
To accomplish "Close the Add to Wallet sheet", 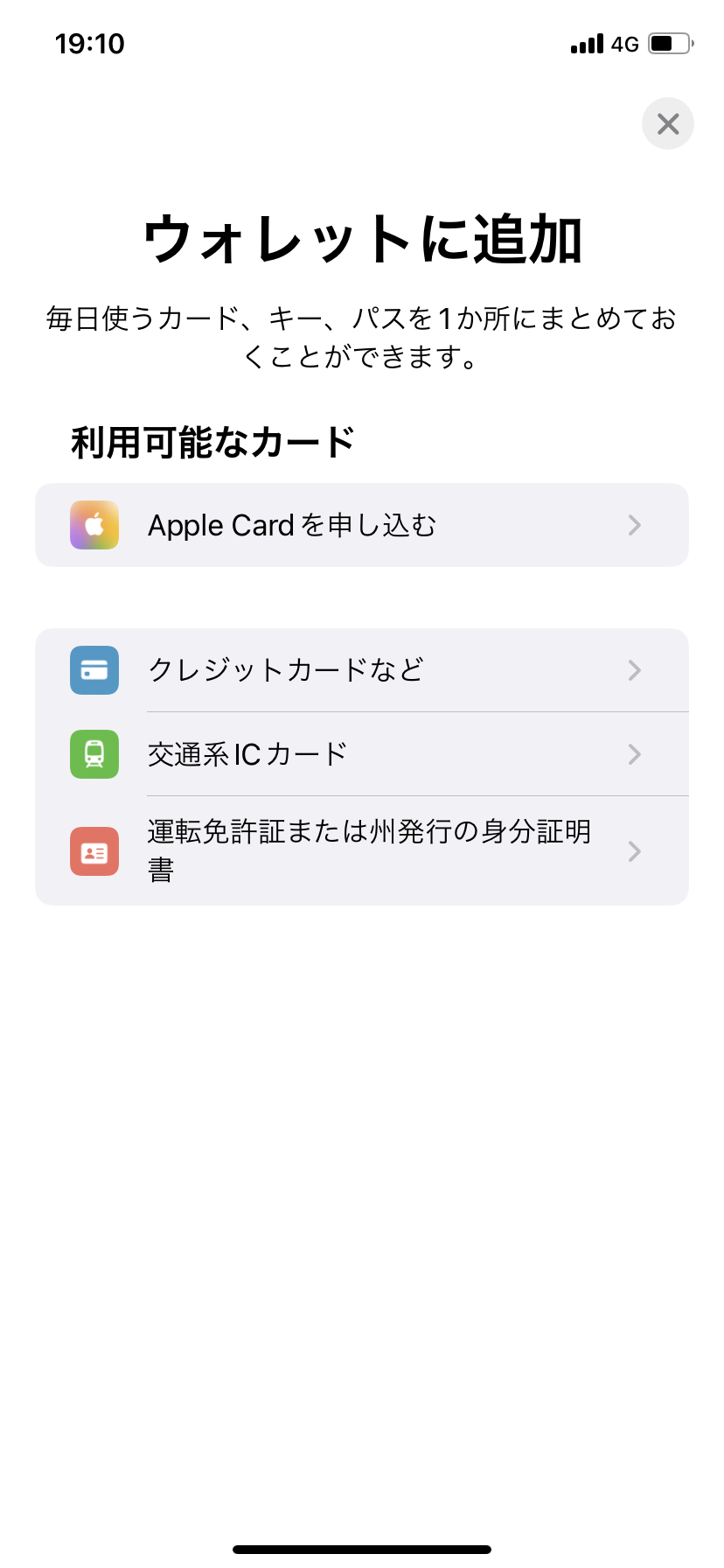I will [667, 123].
